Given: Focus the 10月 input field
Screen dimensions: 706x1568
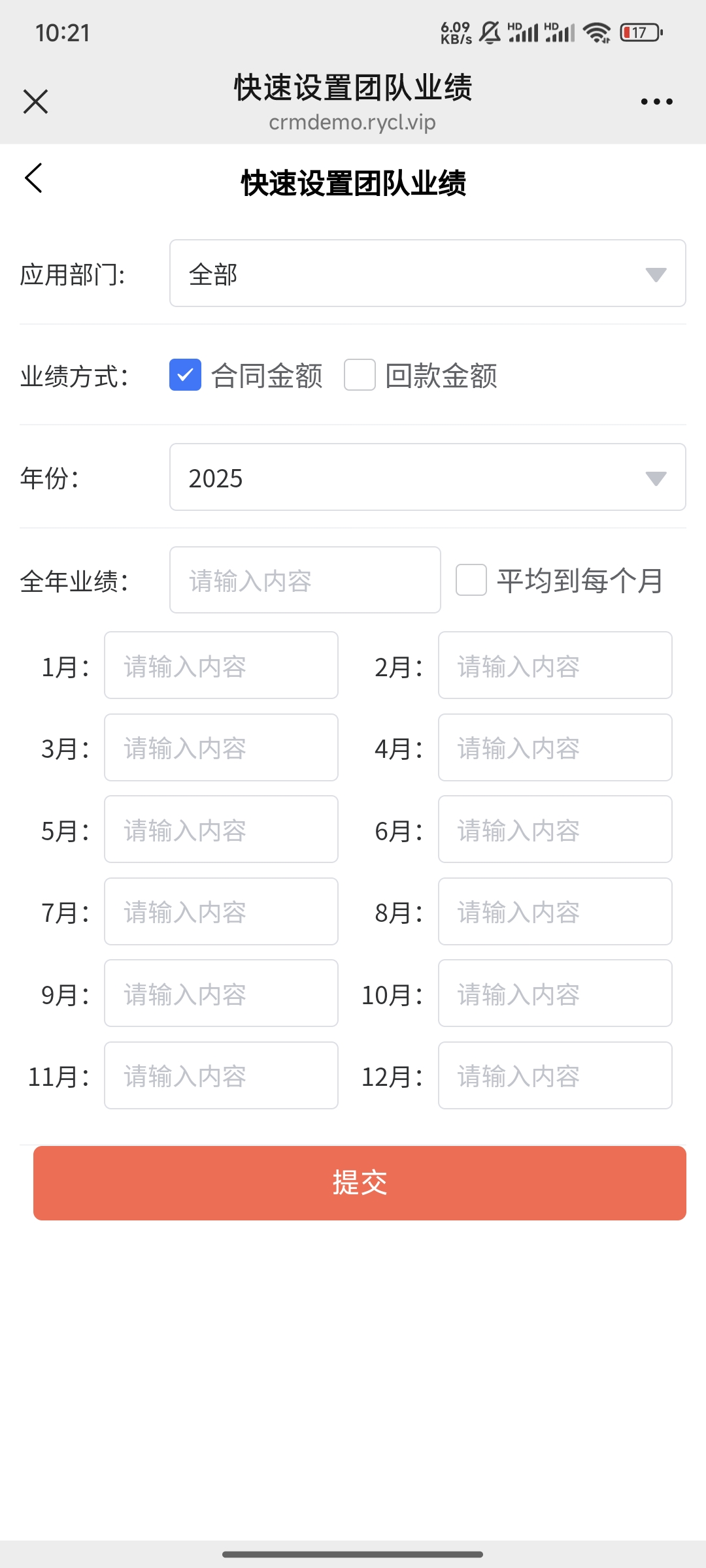Looking at the screenshot, I should pyautogui.click(x=555, y=994).
